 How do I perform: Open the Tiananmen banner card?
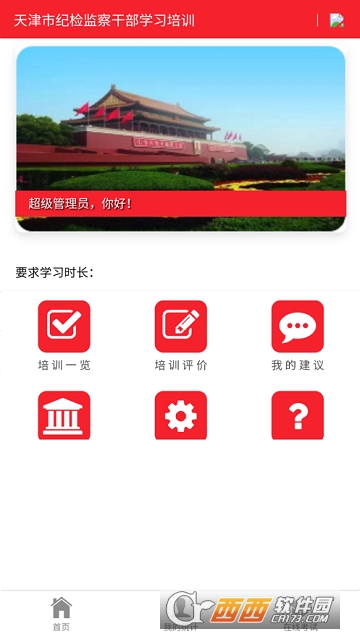pos(181,139)
